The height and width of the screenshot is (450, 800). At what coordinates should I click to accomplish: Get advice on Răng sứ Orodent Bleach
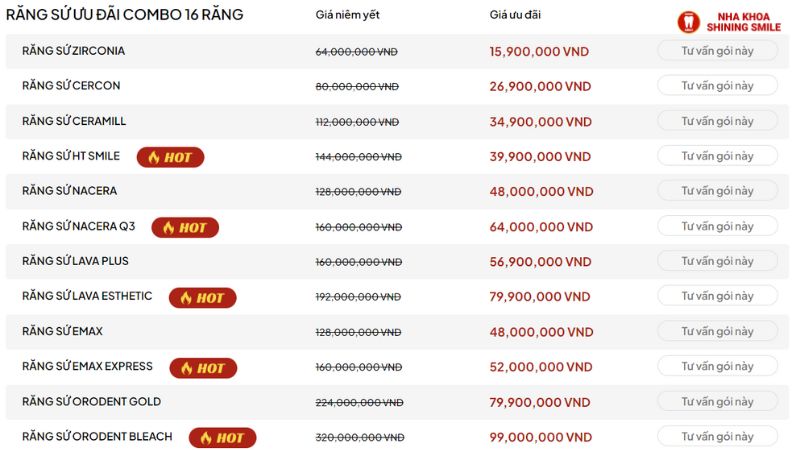717,436
